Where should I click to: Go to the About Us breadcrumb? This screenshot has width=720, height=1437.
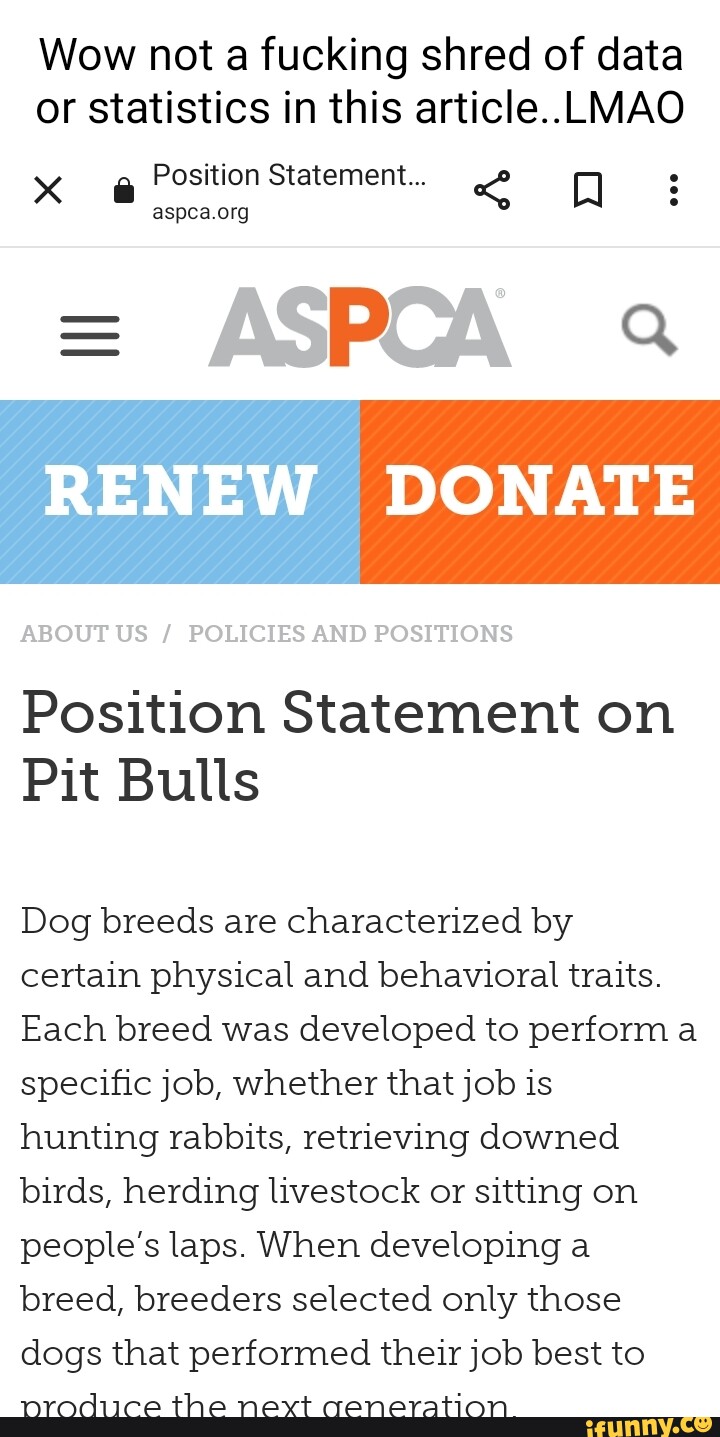click(84, 634)
